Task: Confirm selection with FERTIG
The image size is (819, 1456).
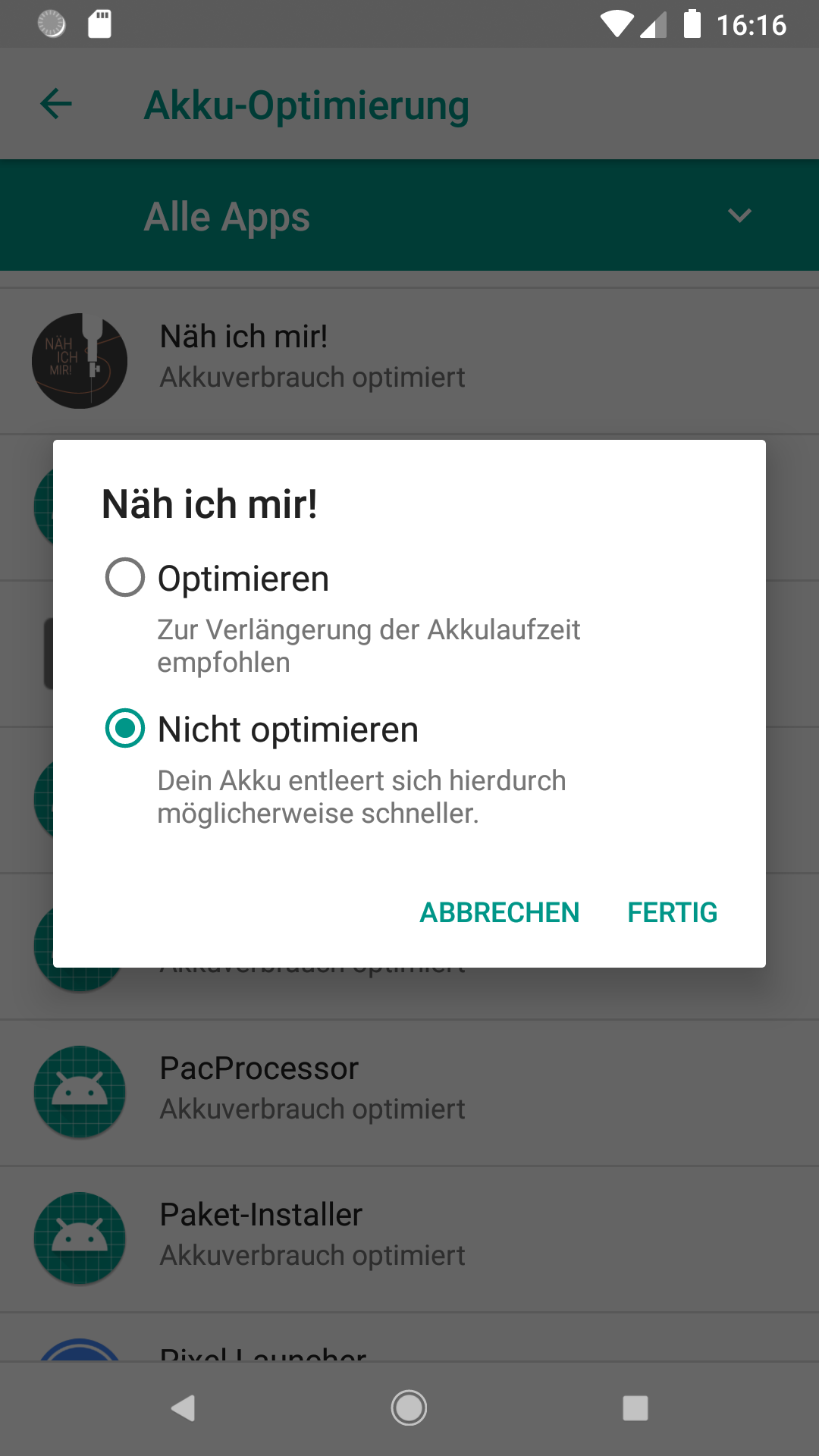Action: point(672,912)
